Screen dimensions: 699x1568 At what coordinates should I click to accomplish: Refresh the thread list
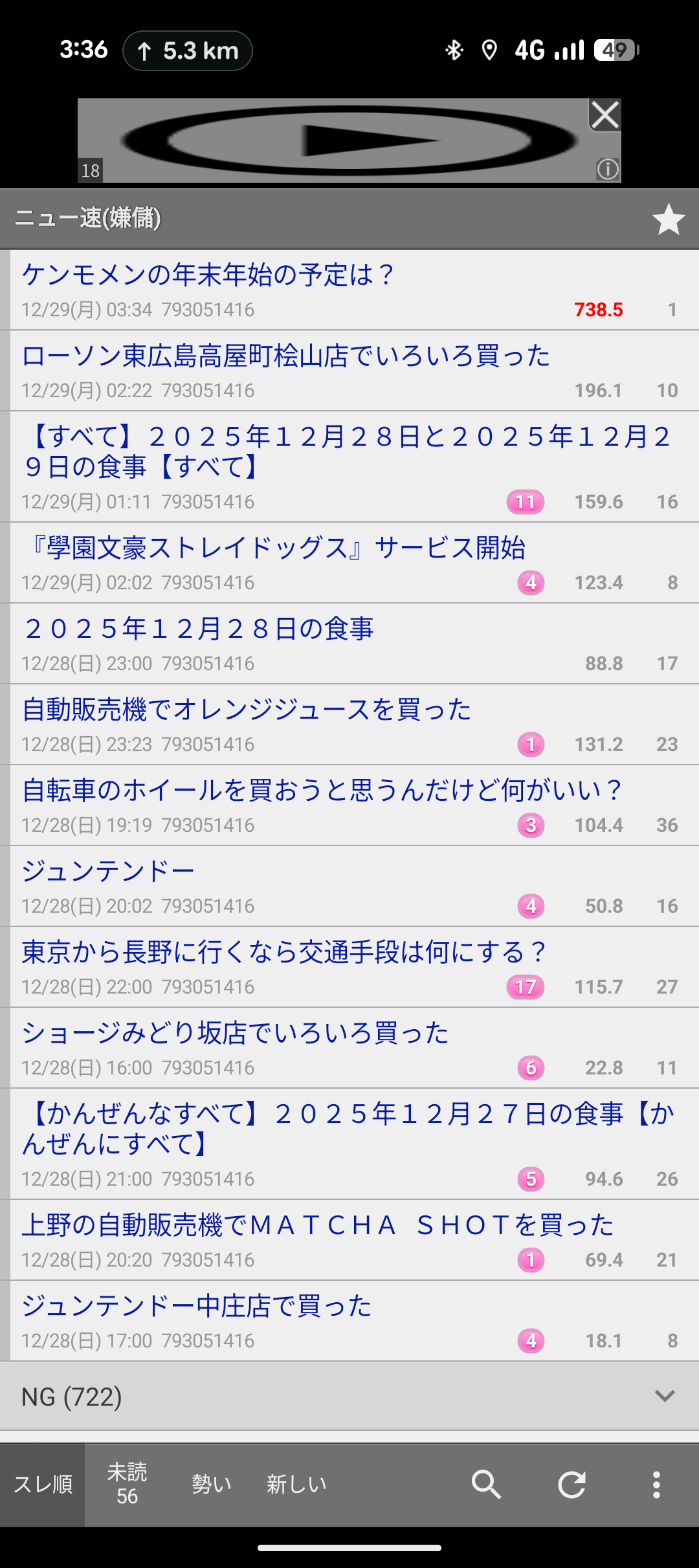click(571, 1485)
